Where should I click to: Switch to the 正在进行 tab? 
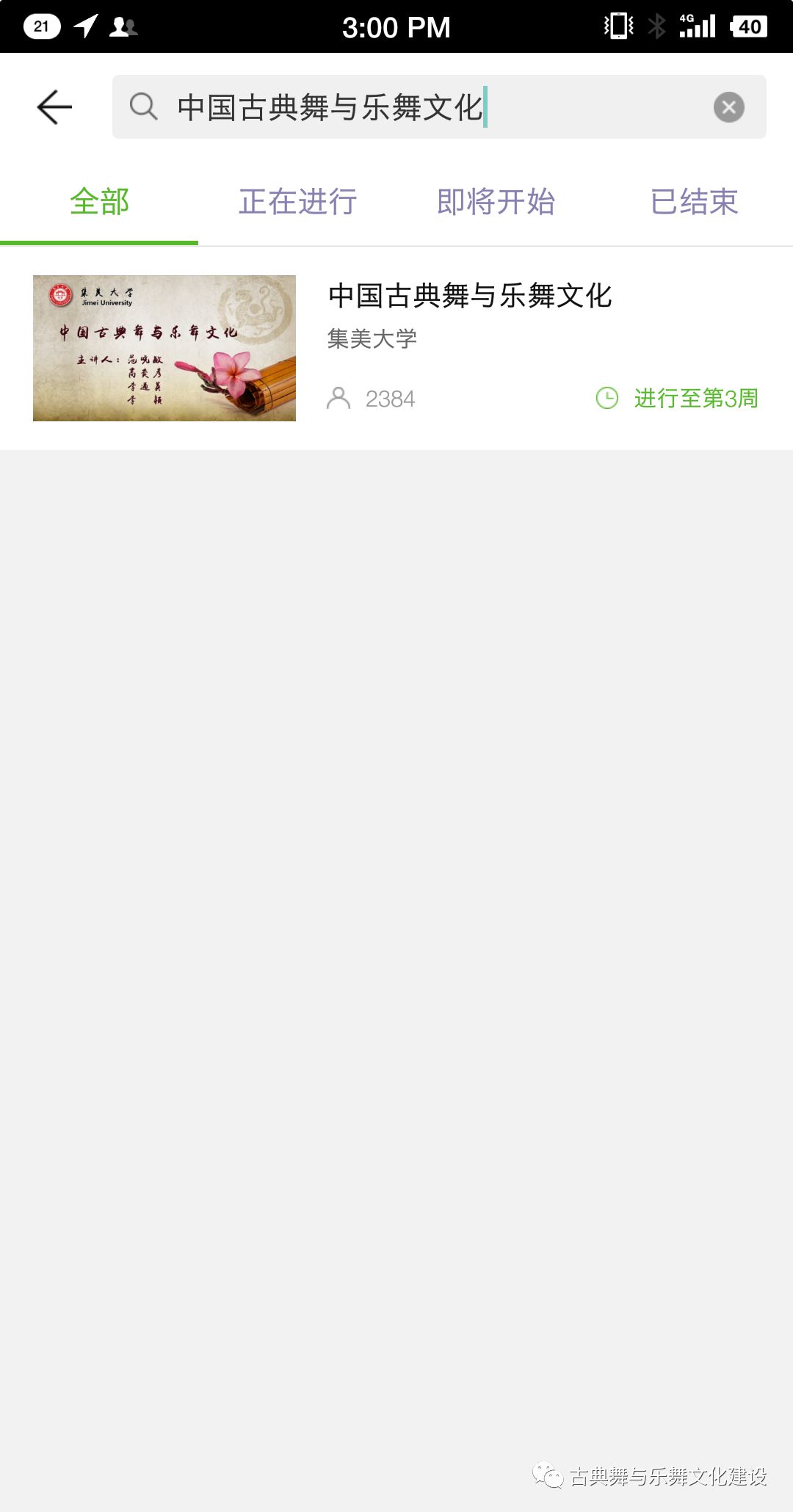click(x=297, y=202)
